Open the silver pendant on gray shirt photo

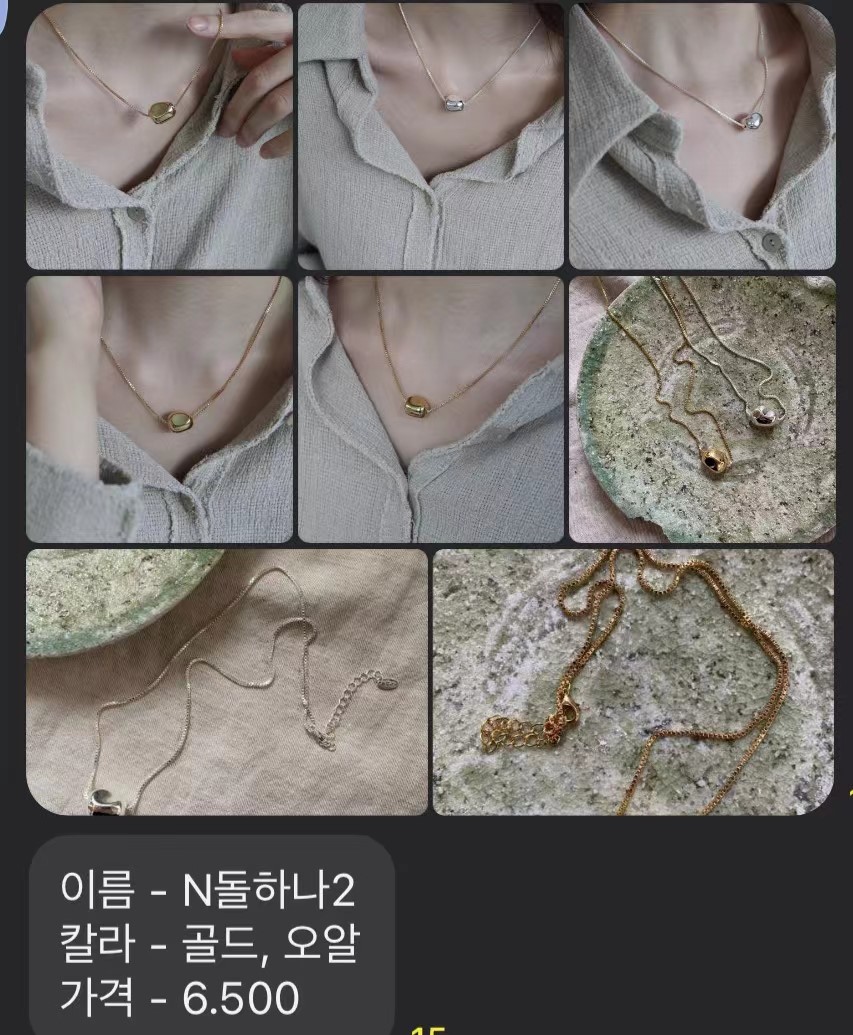430,135
